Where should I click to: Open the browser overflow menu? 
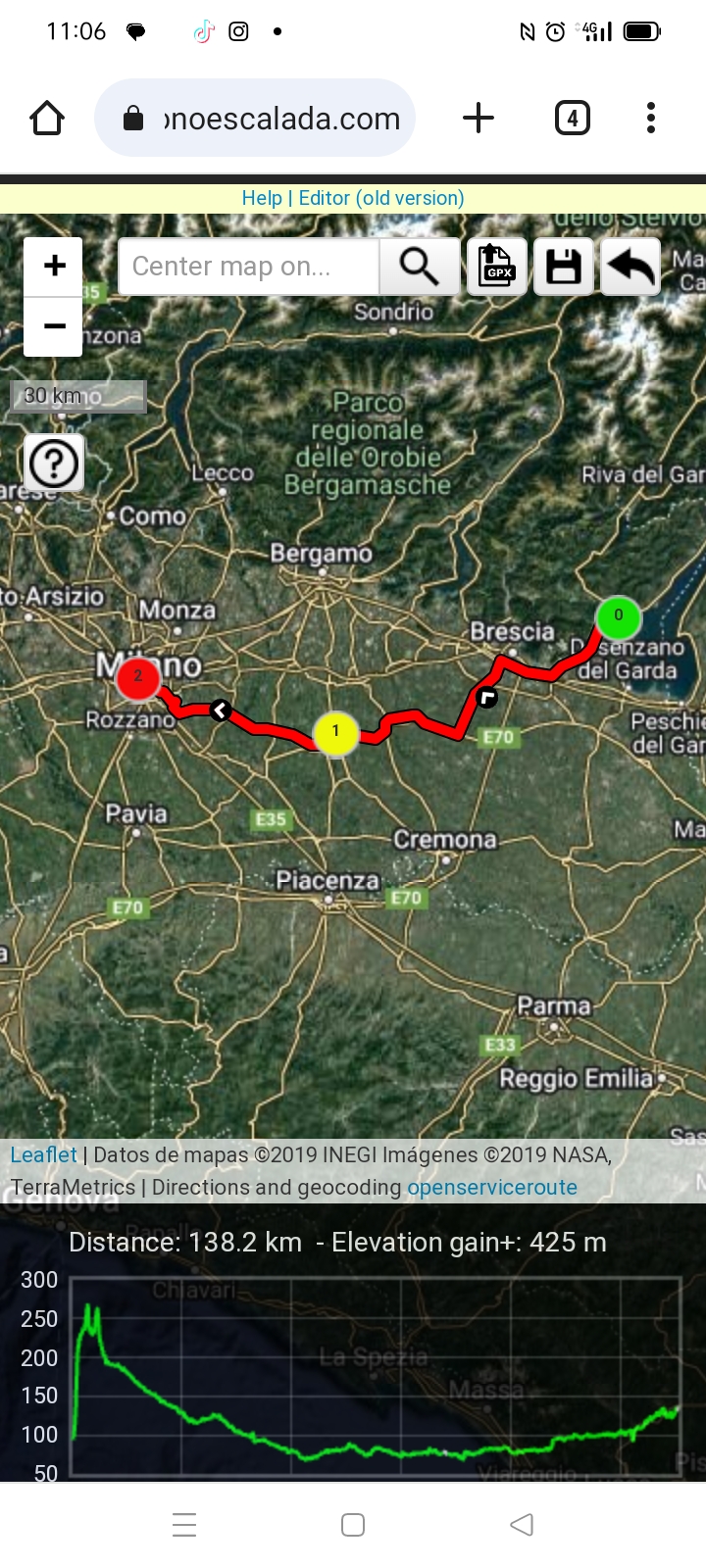(650, 119)
